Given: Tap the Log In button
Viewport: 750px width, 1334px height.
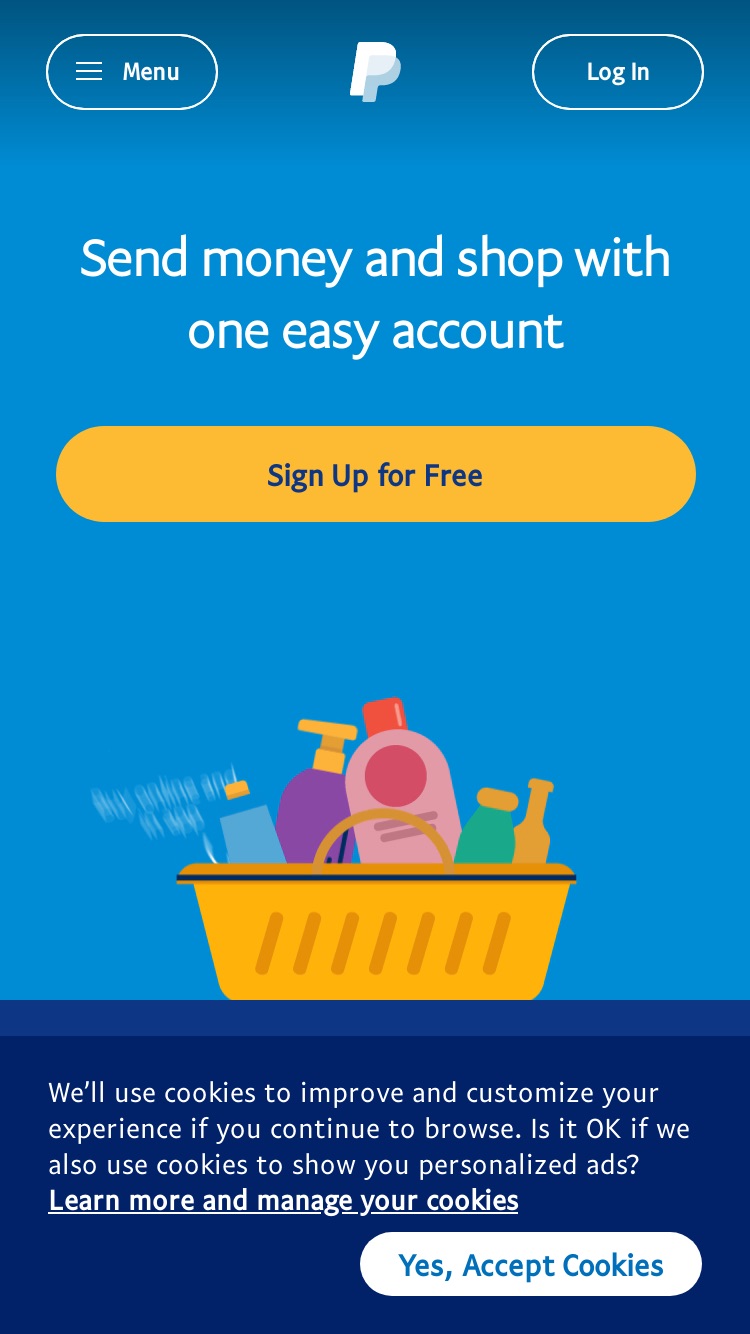Looking at the screenshot, I should tap(618, 72).
